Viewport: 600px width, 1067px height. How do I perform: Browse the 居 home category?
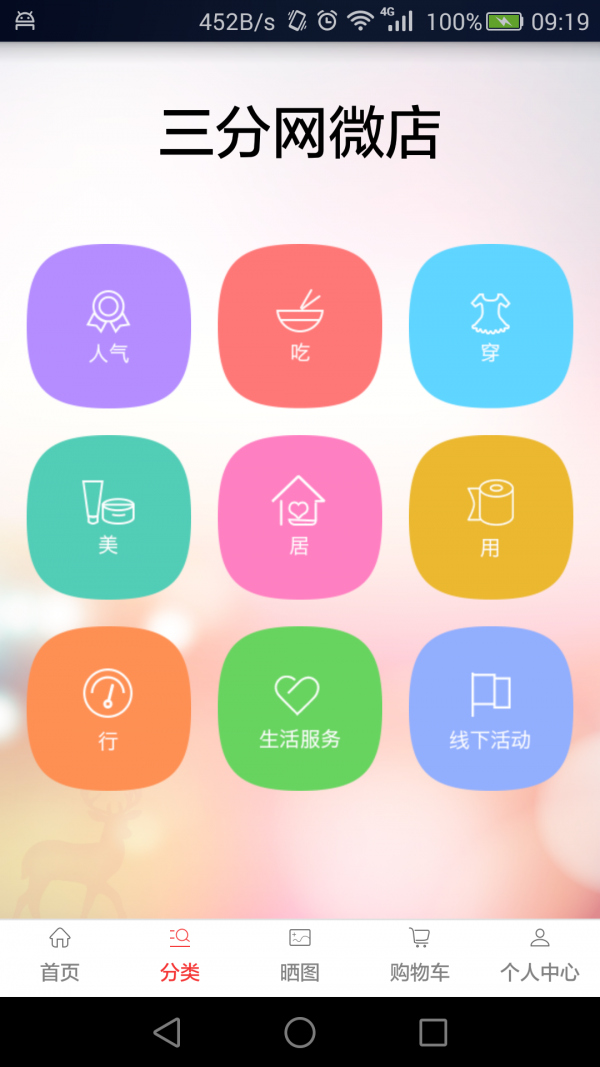[300, 517]
